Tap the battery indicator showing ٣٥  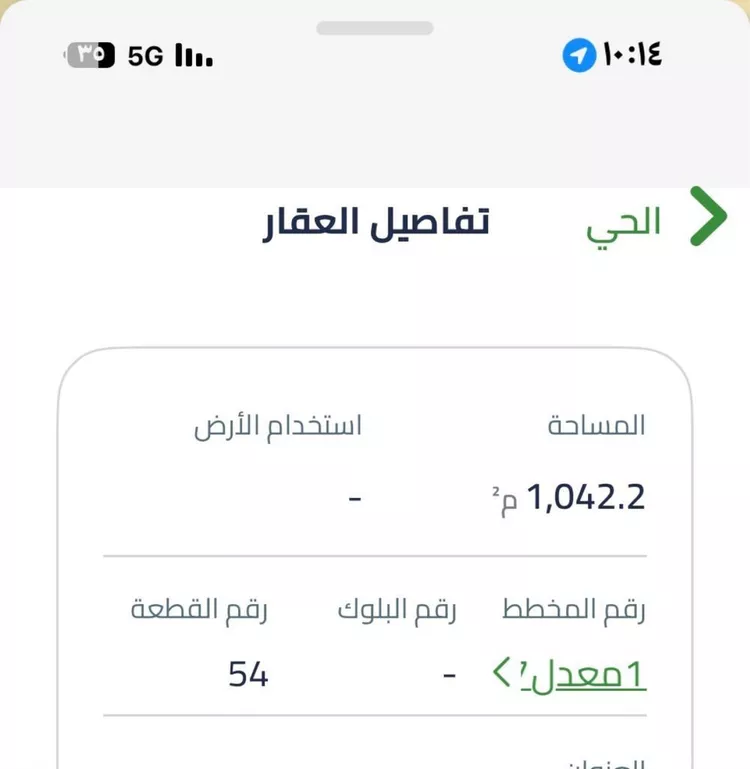tap(90, 55)
